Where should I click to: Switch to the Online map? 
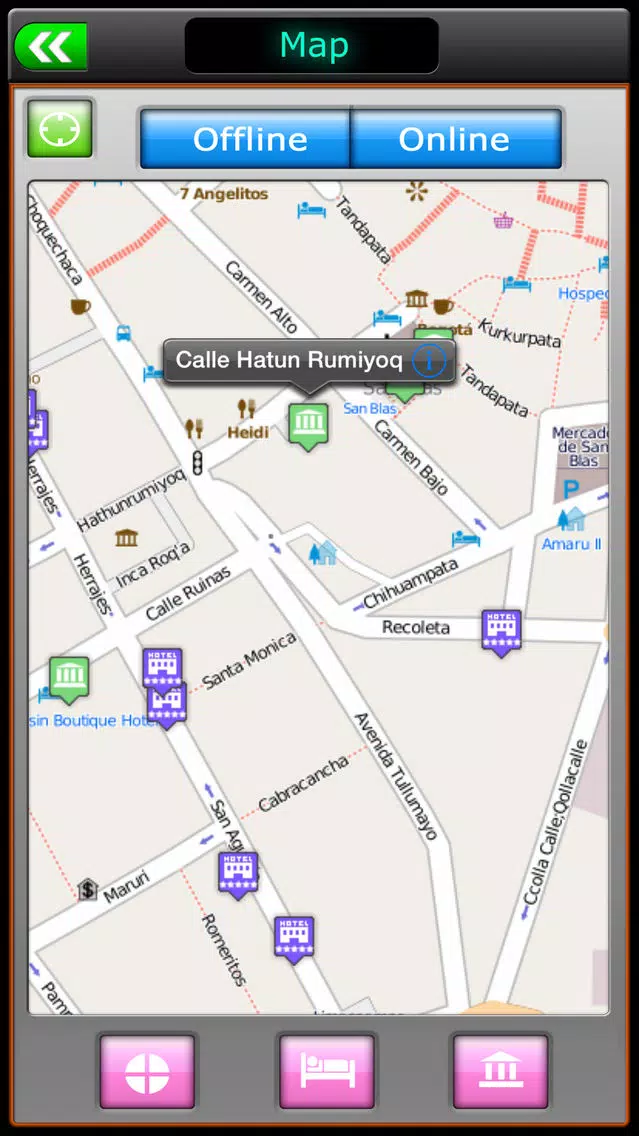click(455, 139)
